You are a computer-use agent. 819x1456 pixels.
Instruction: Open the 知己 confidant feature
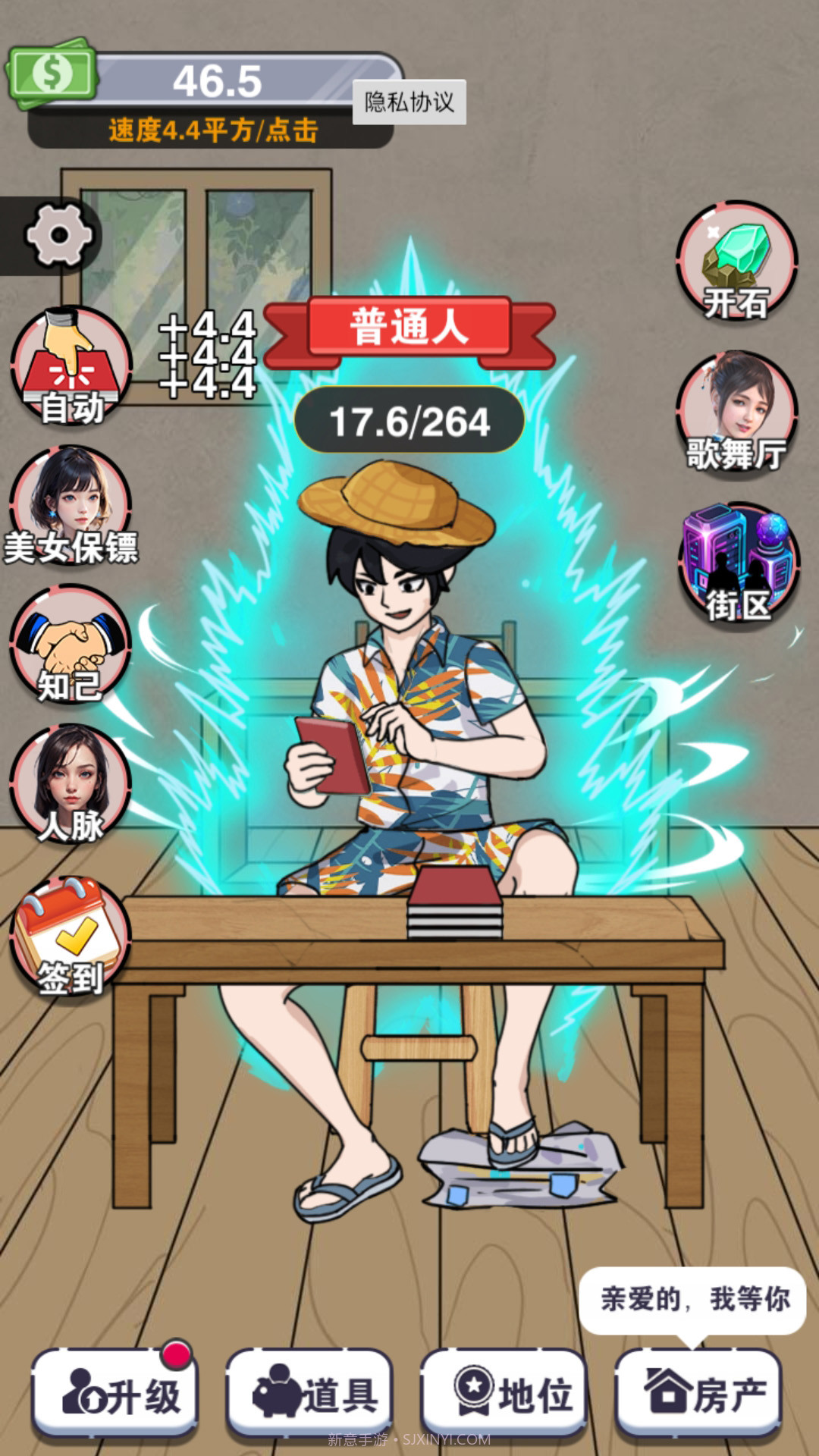tap(71, 645)
